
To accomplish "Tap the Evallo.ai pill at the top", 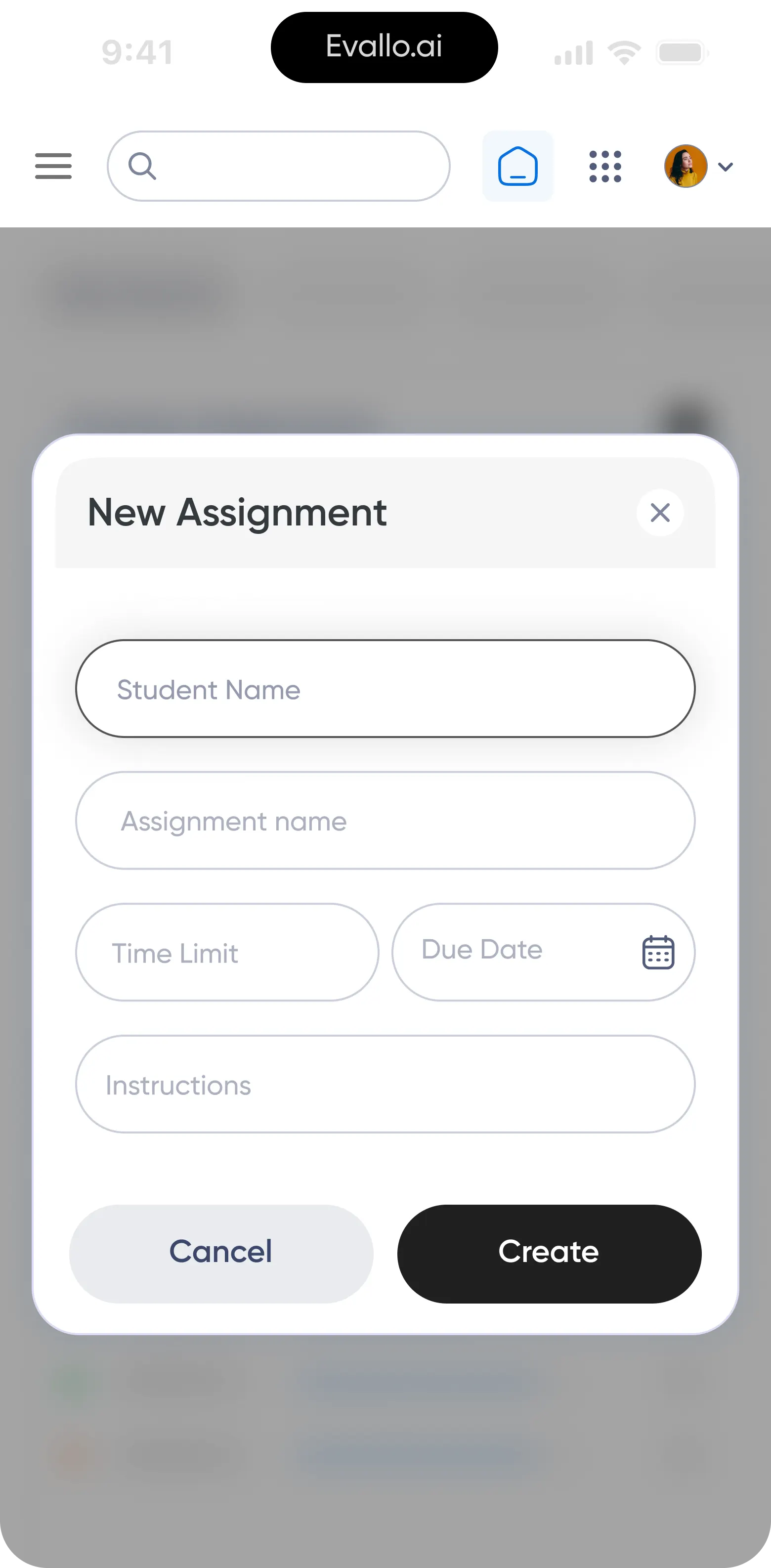I will [384, 46].
